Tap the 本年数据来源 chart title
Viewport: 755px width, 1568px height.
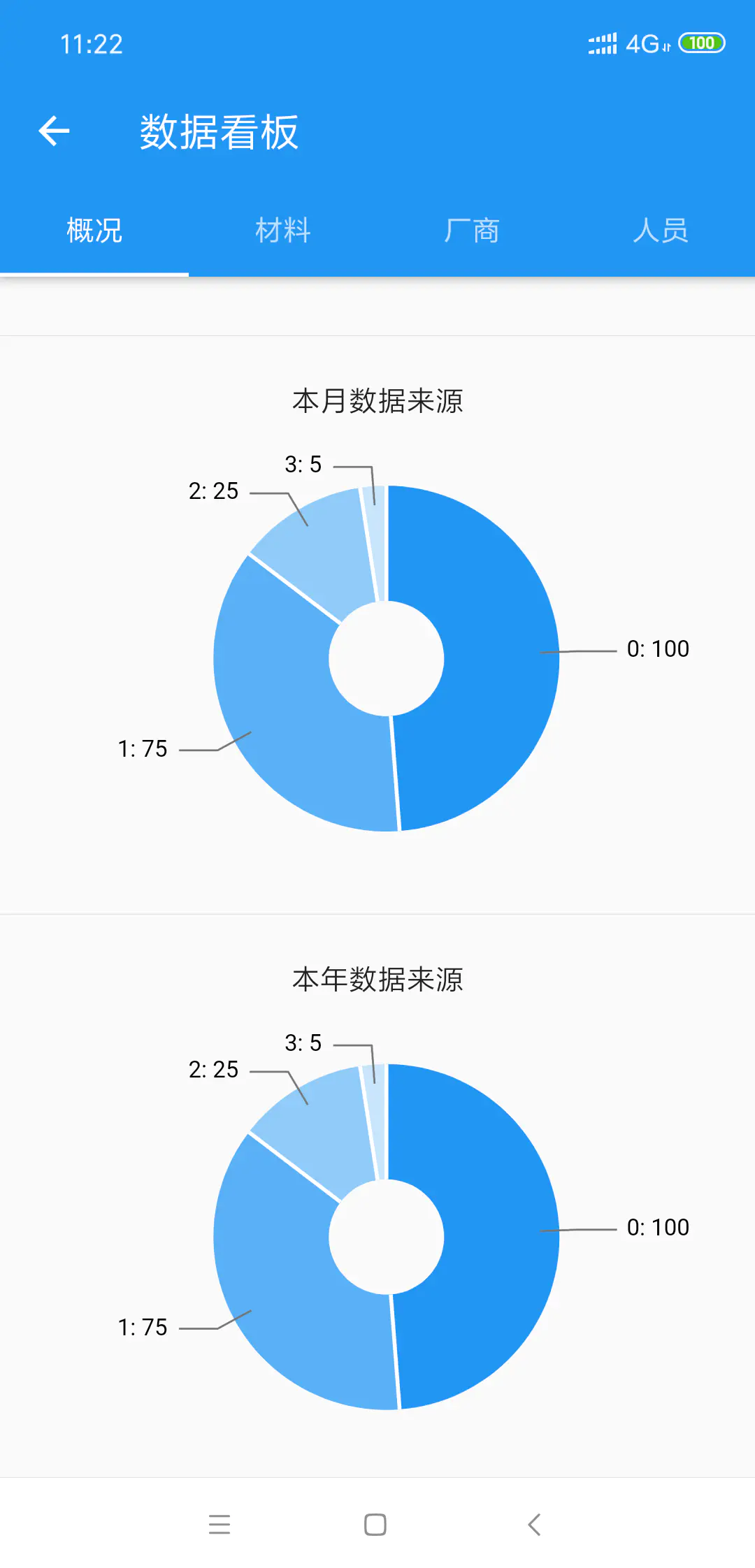pos(377,980)
